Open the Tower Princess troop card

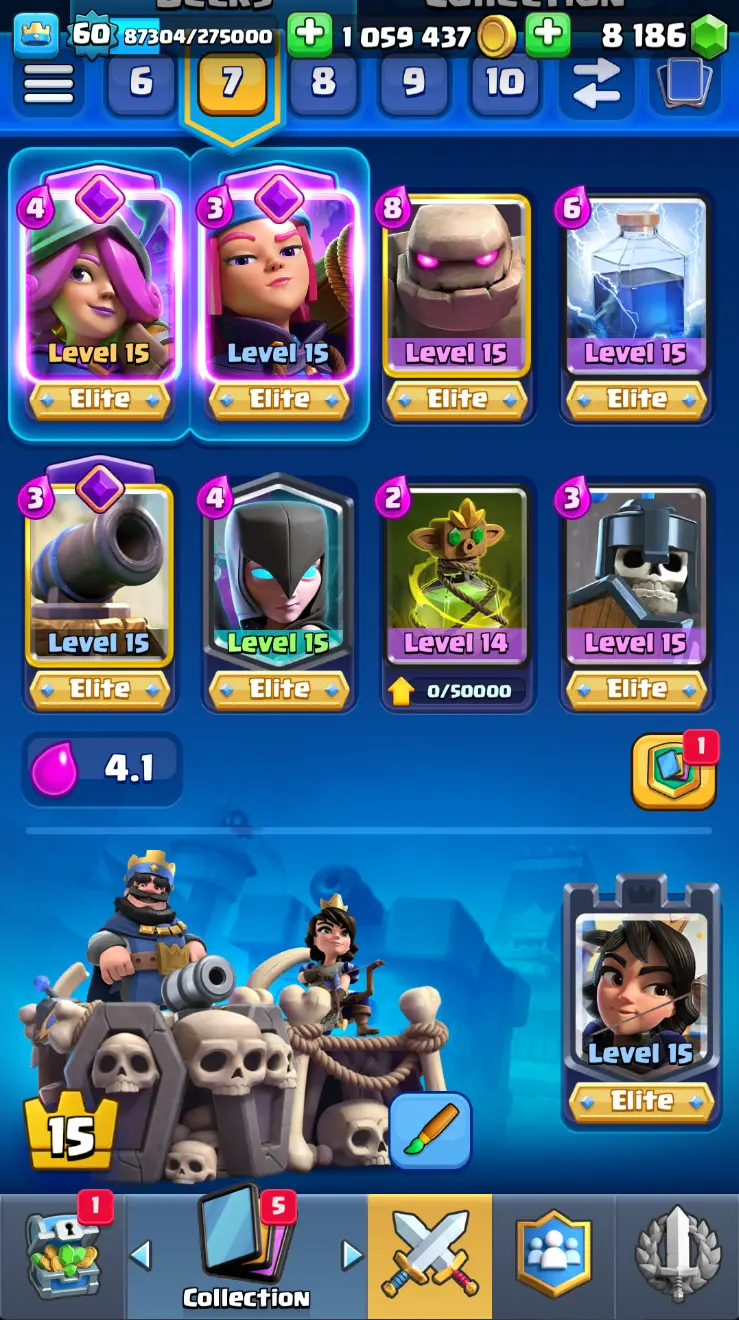641,990
